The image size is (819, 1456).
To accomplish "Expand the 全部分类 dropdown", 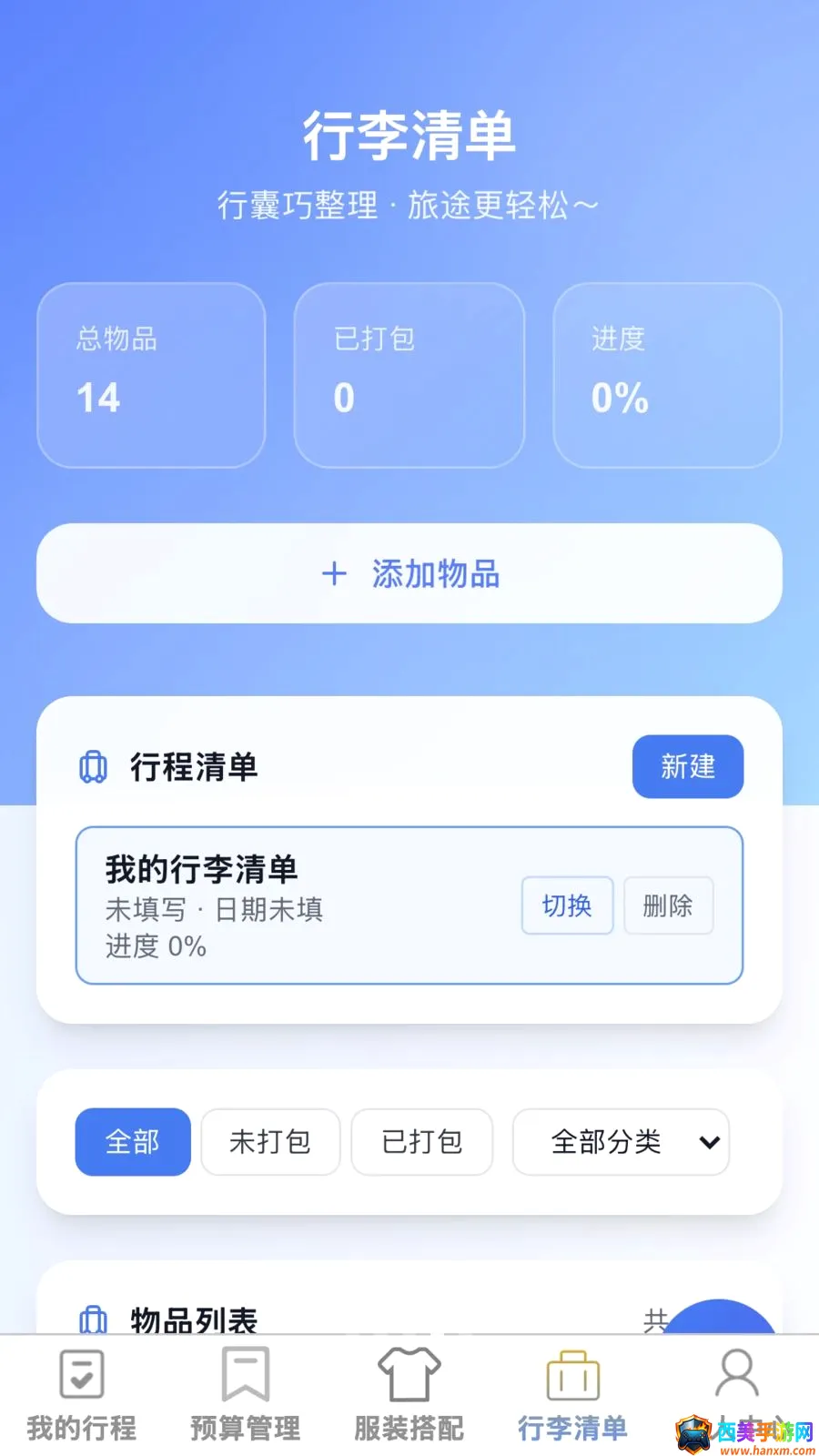I will 621,1142.
